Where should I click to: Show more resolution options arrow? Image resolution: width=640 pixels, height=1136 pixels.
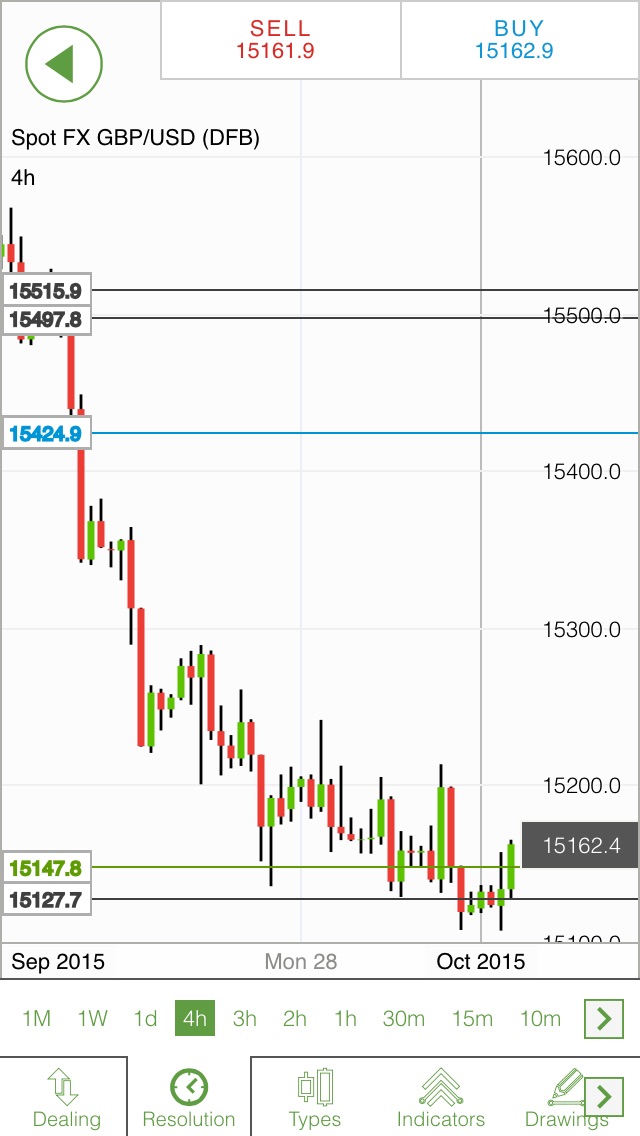tap(603, 1019)
